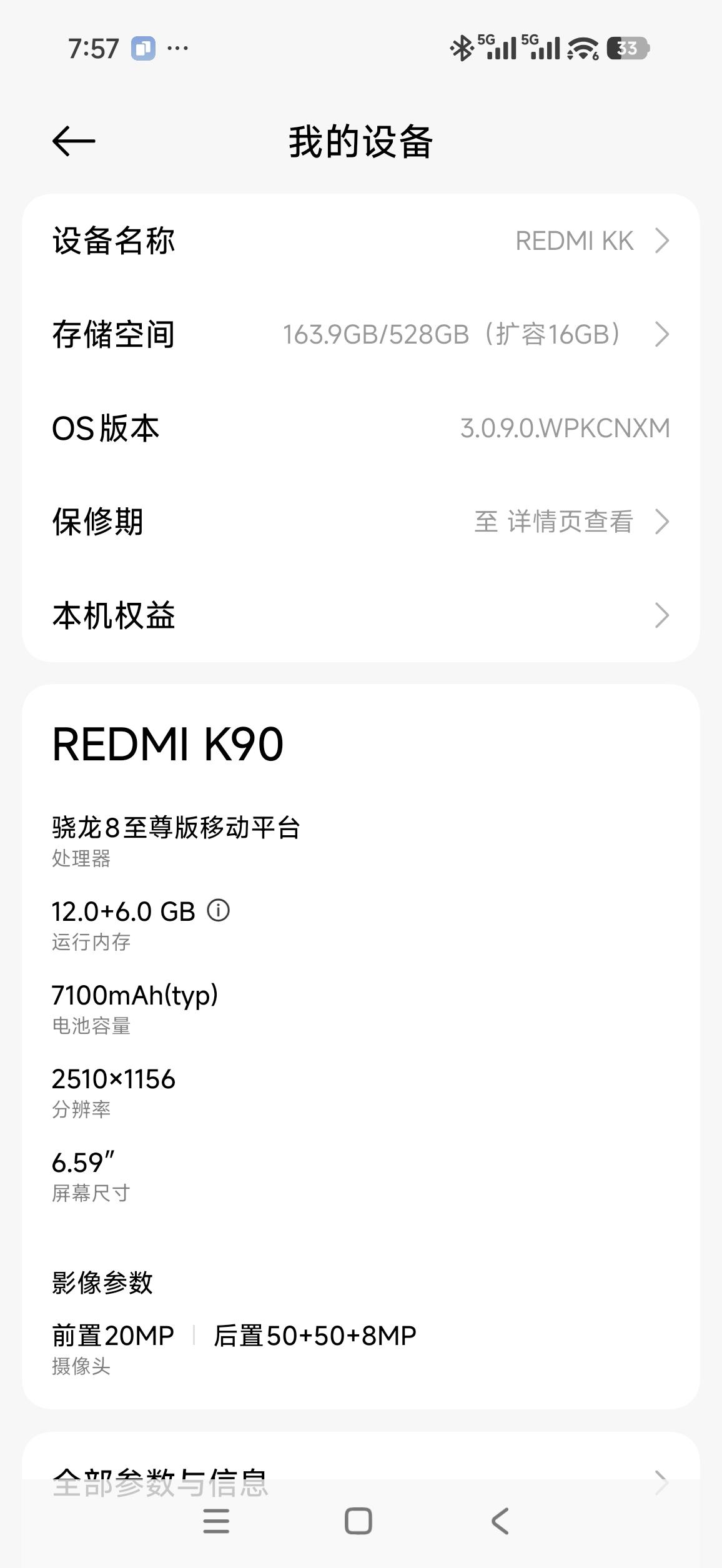
Task: Tap the clock showing 7:57
Action: pos(95,47)
